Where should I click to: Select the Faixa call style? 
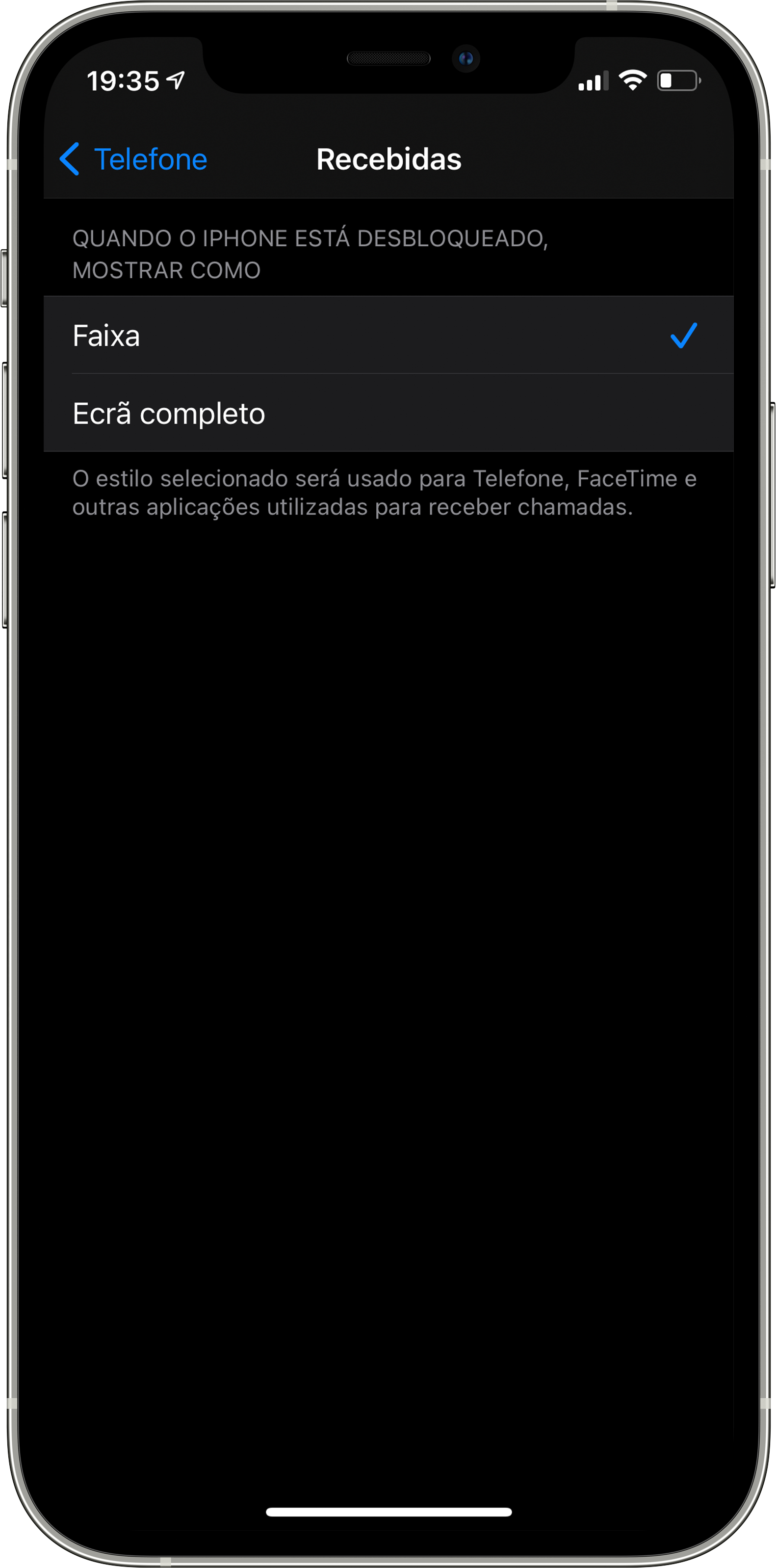click(x=388, y=336)
